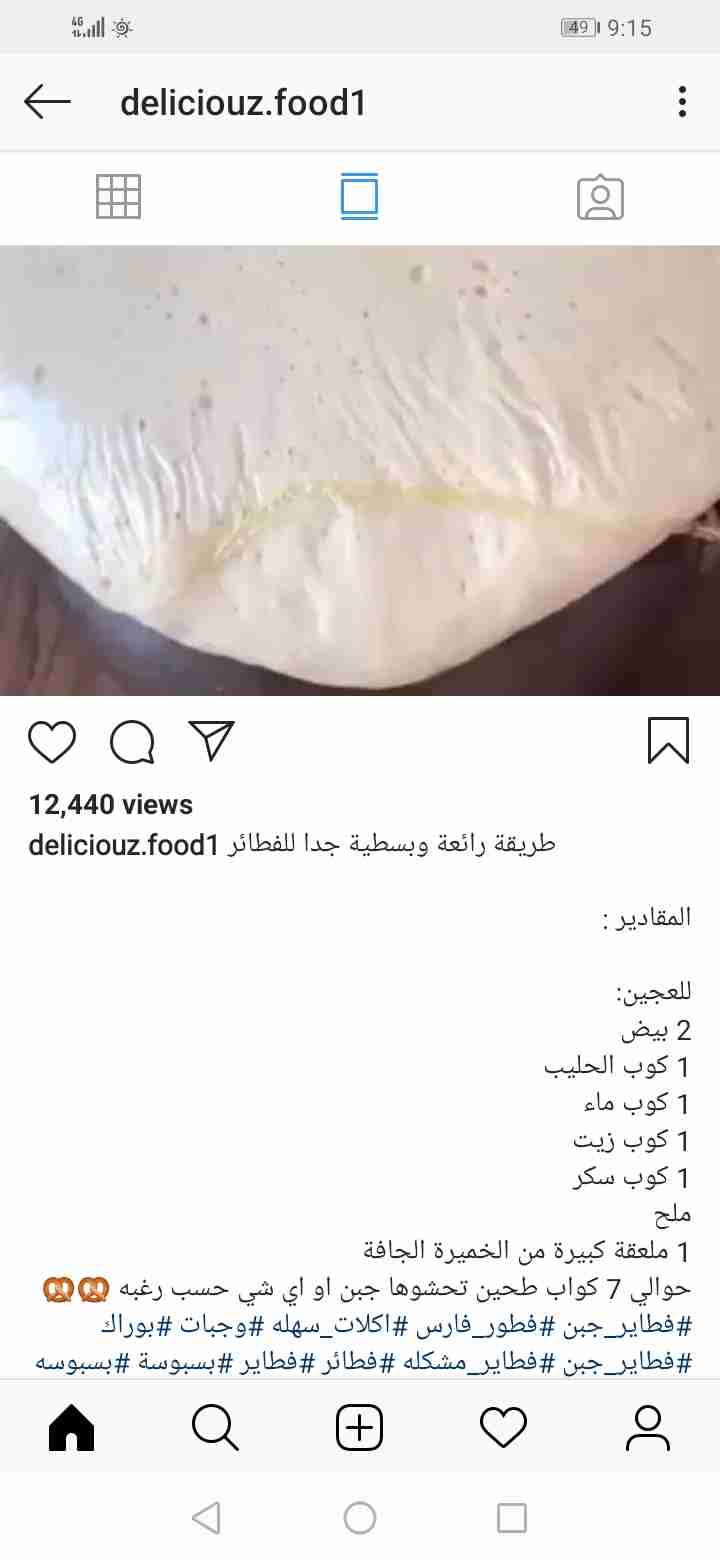This screenshot has height=1560, width=720.
Task: Save the post with bookmark icon
Action: click(668, 741)
